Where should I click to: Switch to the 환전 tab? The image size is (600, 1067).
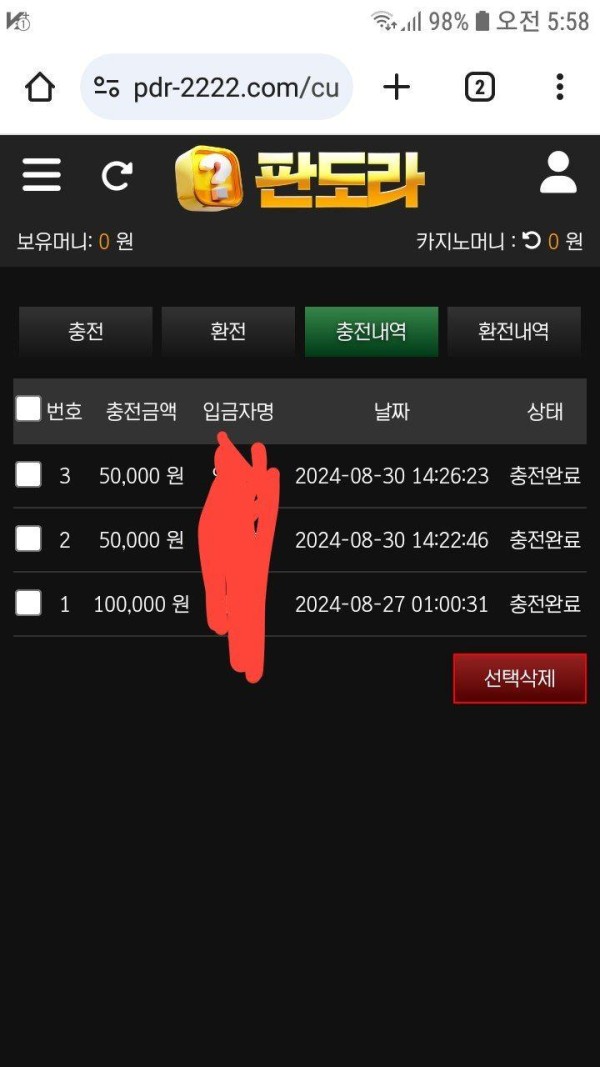pos(228,332)
